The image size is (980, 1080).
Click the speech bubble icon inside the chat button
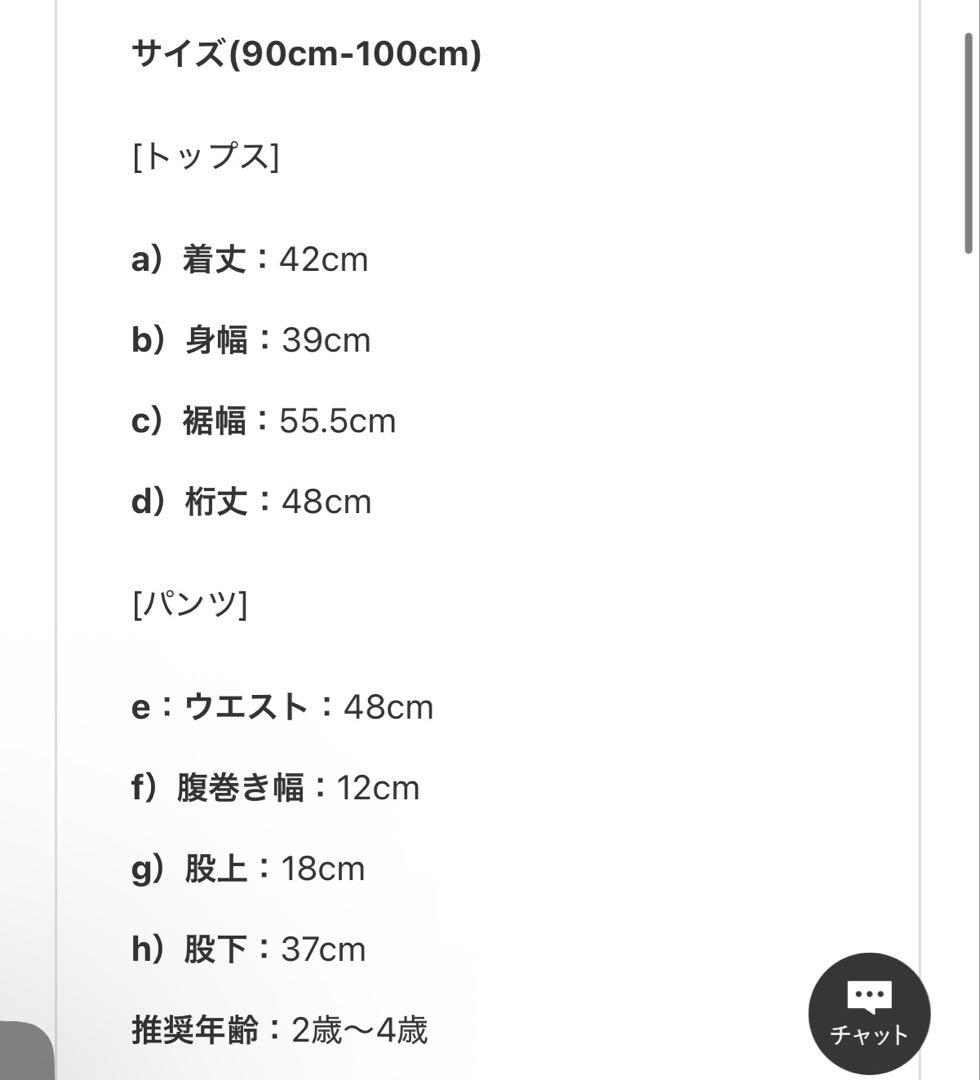(x=868, y=996)
